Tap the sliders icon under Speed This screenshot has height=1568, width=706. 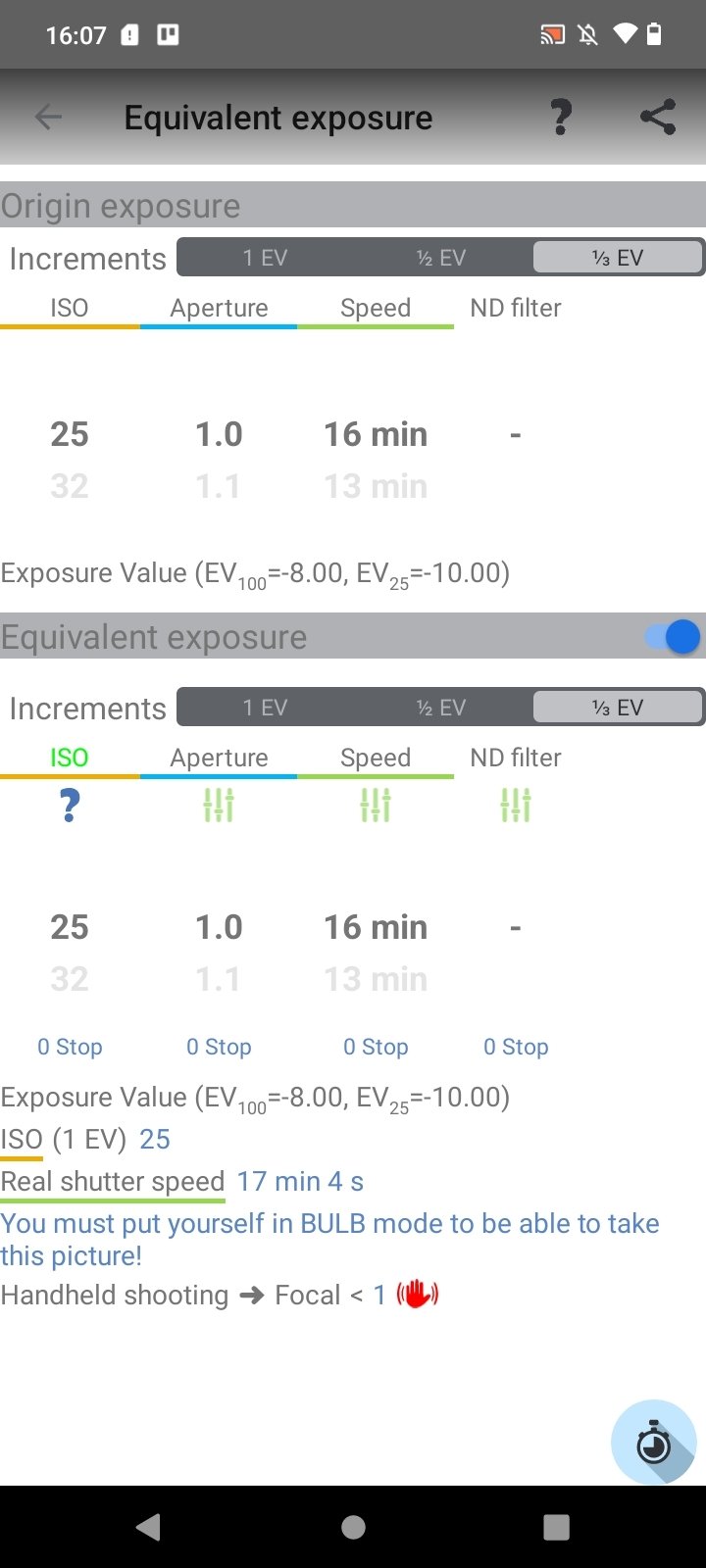click(376, 806)
